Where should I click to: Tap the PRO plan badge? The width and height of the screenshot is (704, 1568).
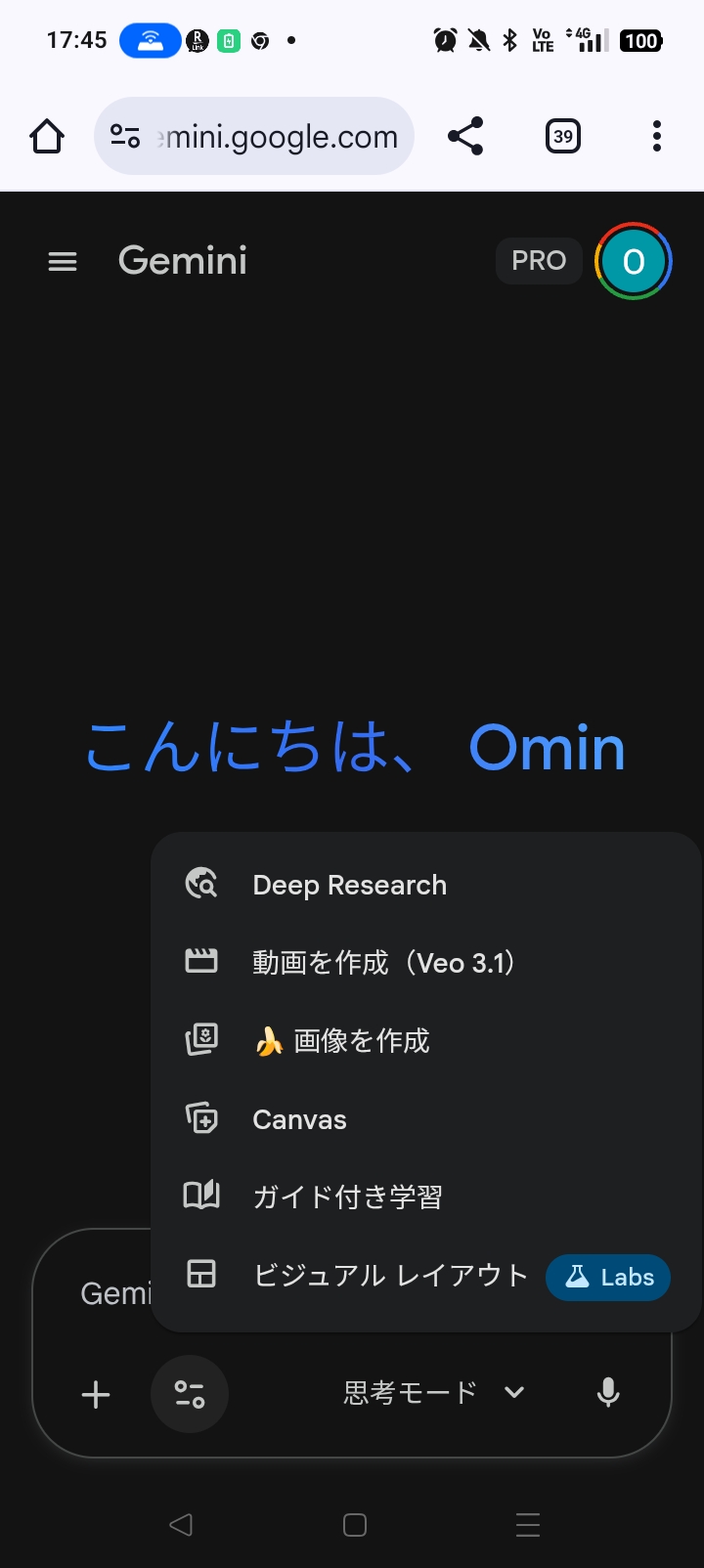(x=539, y=261)
